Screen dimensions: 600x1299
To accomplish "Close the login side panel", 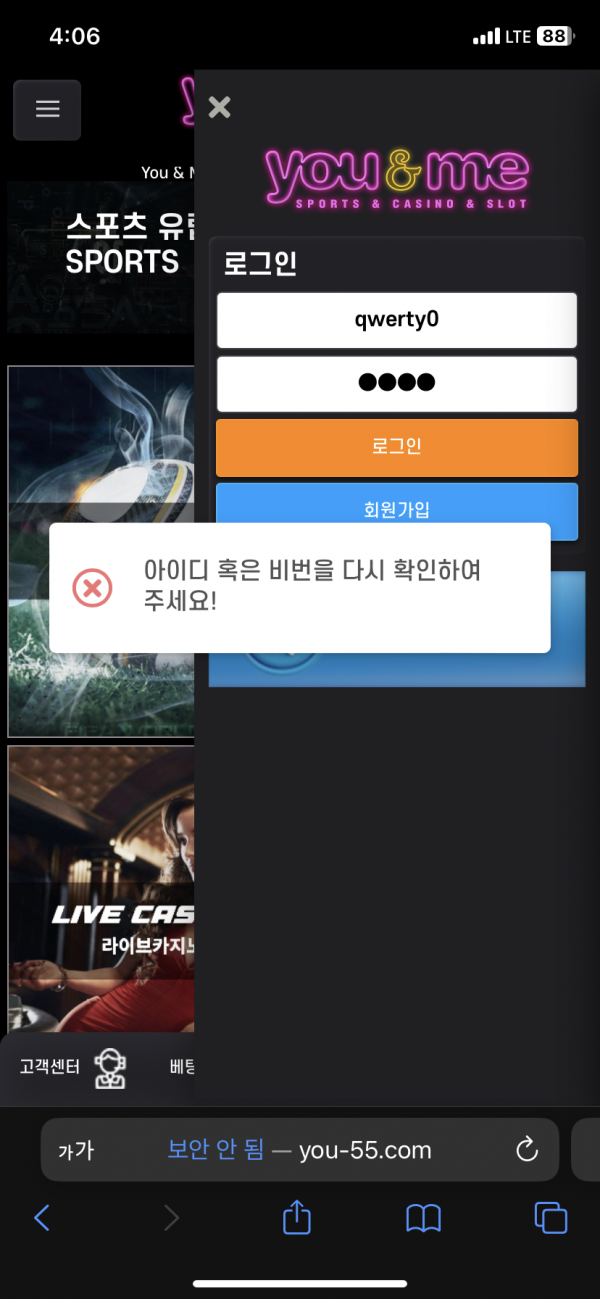I will [220, 107].
